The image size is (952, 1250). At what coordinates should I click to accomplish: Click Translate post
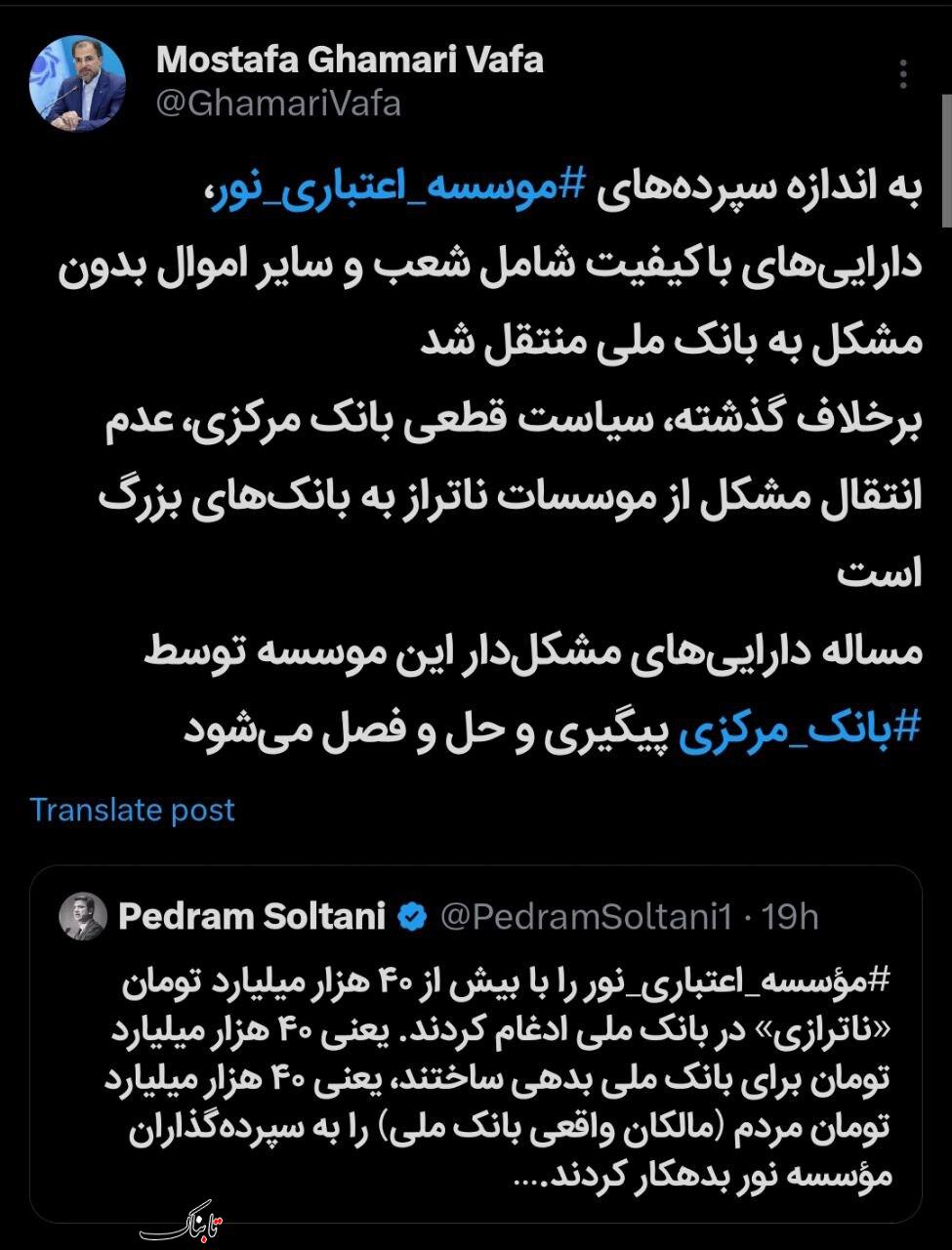(x=133, y=810)
